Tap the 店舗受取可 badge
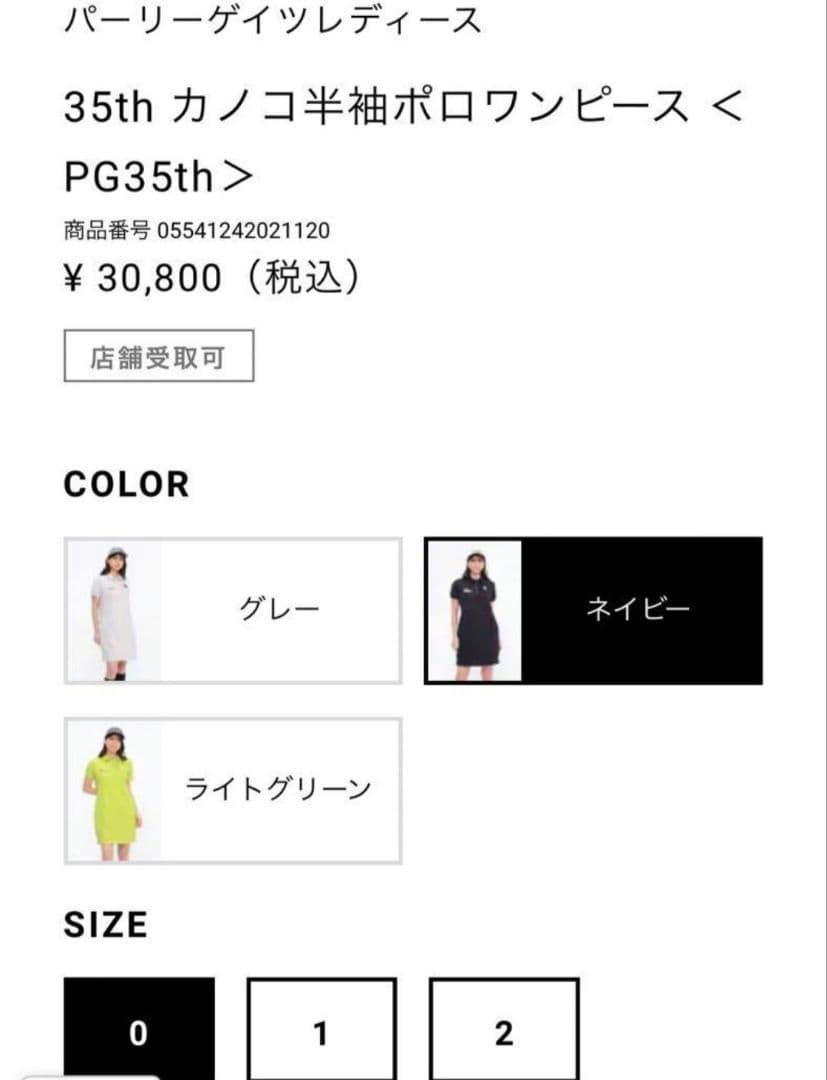The width and height of the screenshot is (827, 1080). pyautogui.click(x=158, y=357)
